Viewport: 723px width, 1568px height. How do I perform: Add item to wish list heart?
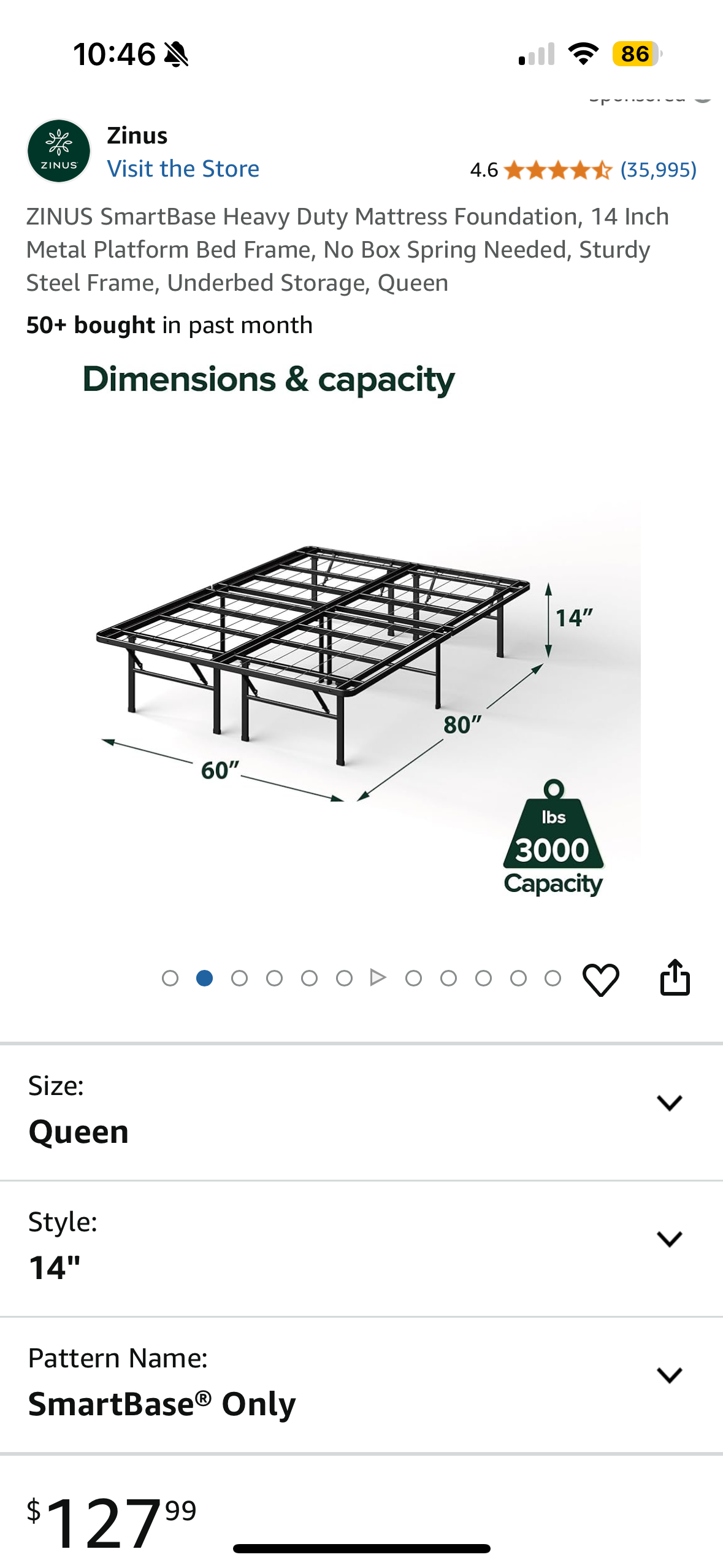600,979
